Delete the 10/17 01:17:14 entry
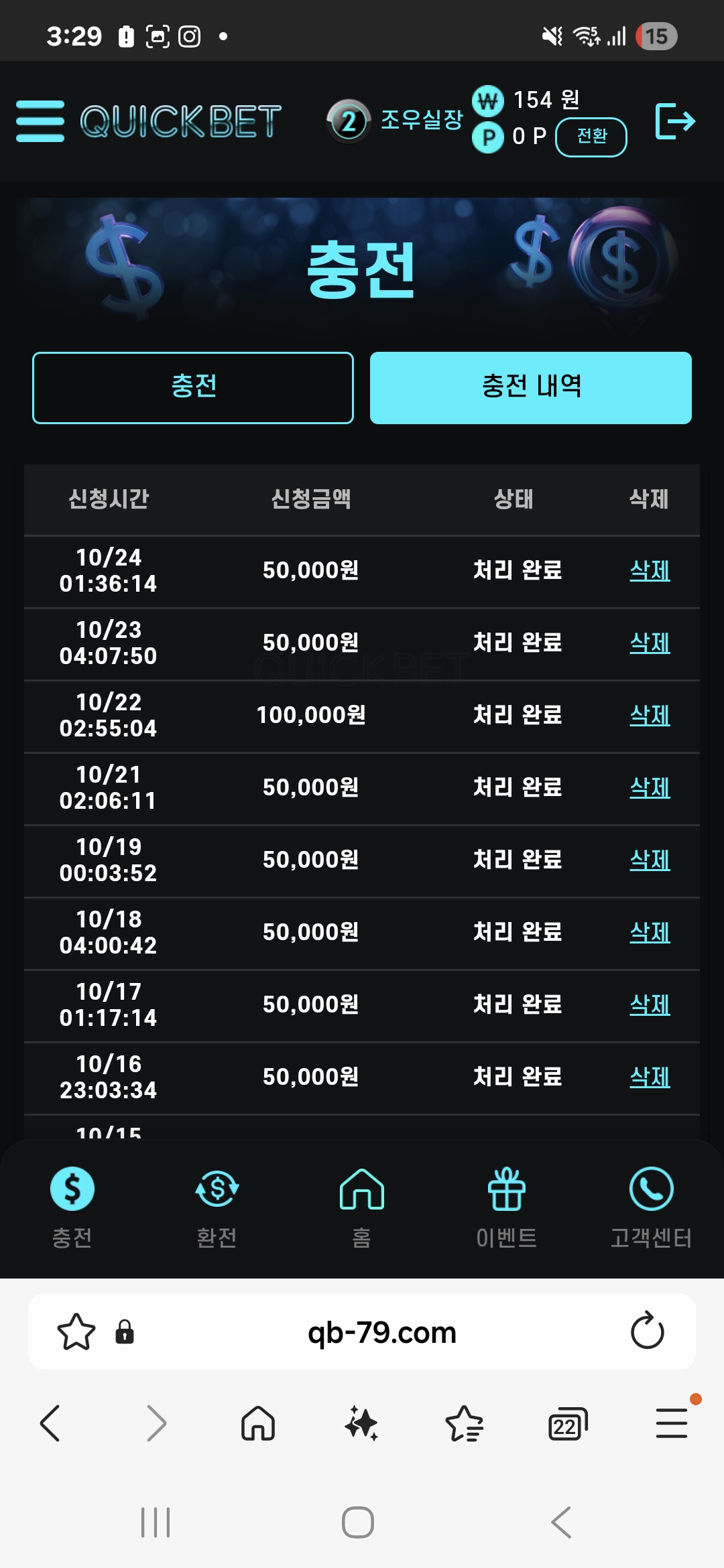 click(650, 1005)
